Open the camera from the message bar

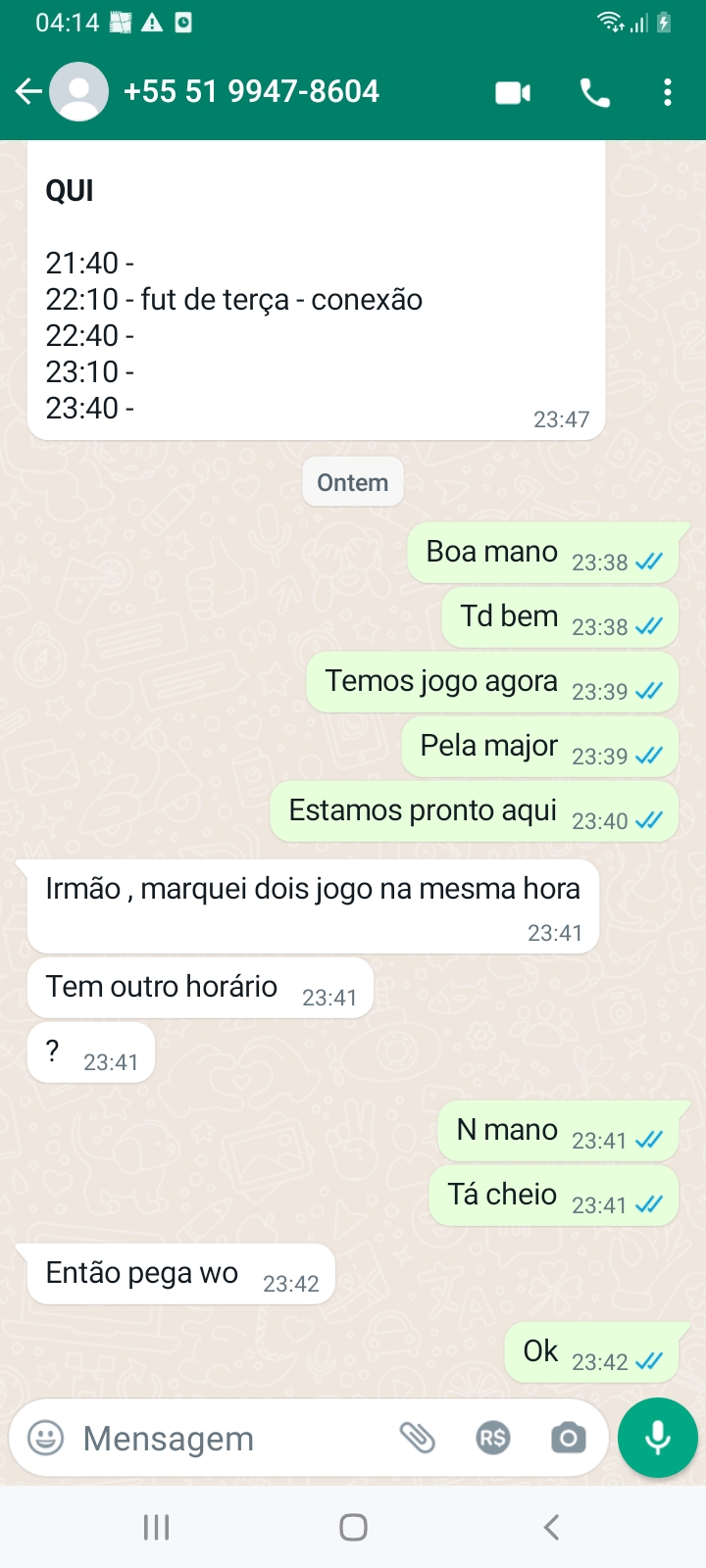pos(568,1438)
